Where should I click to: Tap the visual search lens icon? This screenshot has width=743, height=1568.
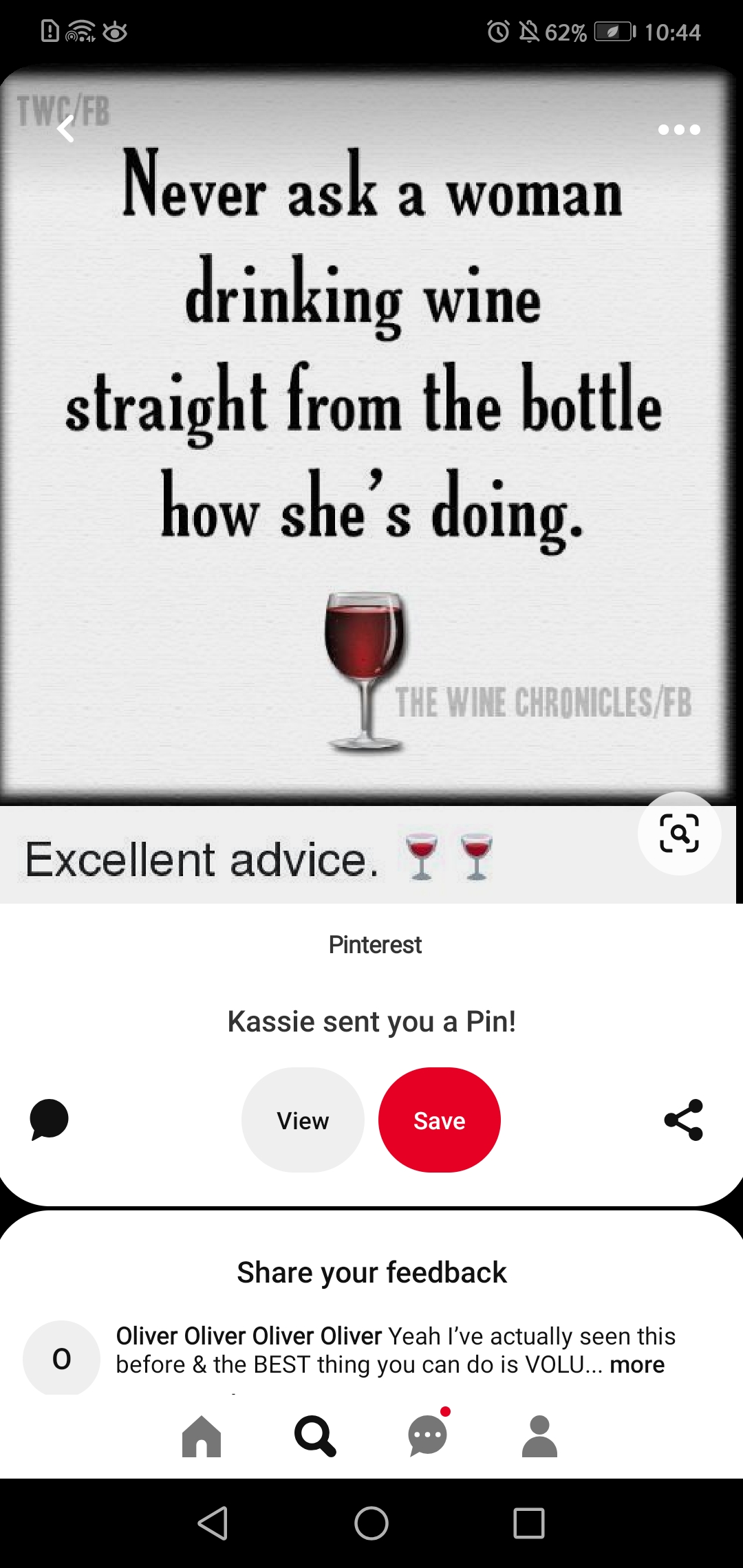coord(679,834)
